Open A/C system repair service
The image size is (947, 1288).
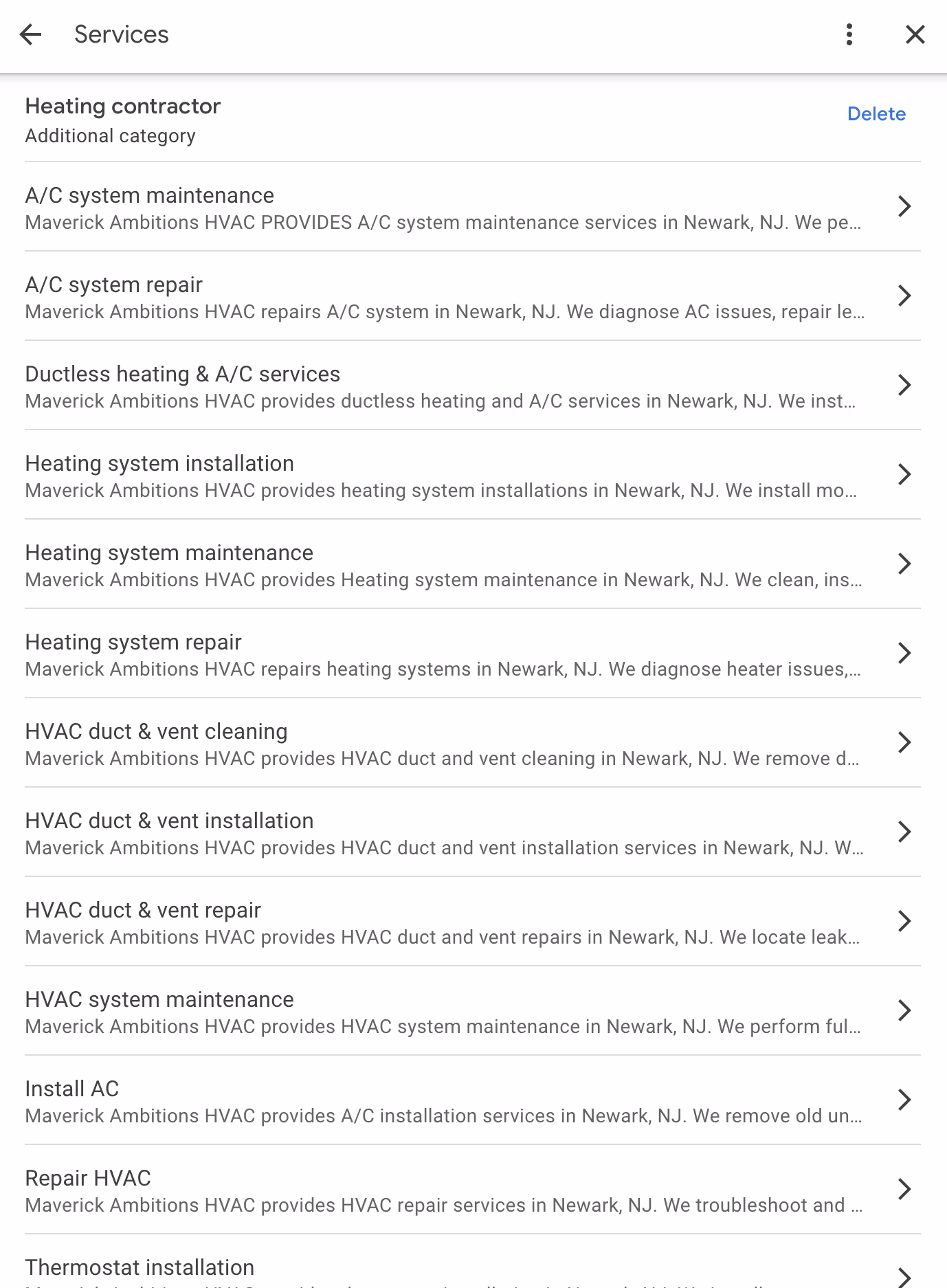coord(473,296)
